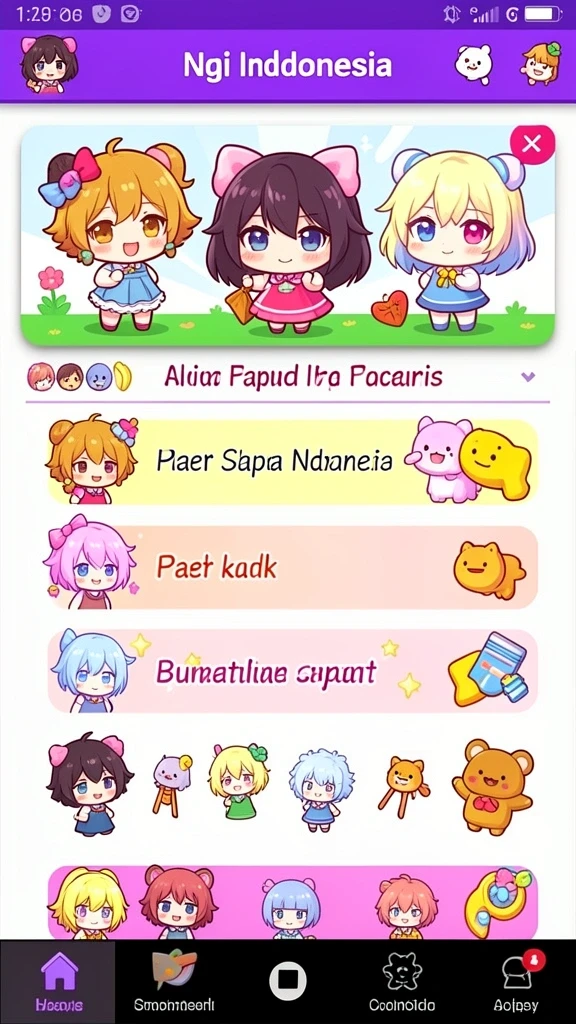Tap the round square button in the bottom bar
Viewport: 576px width, 1024px height.
click(288, 980)
